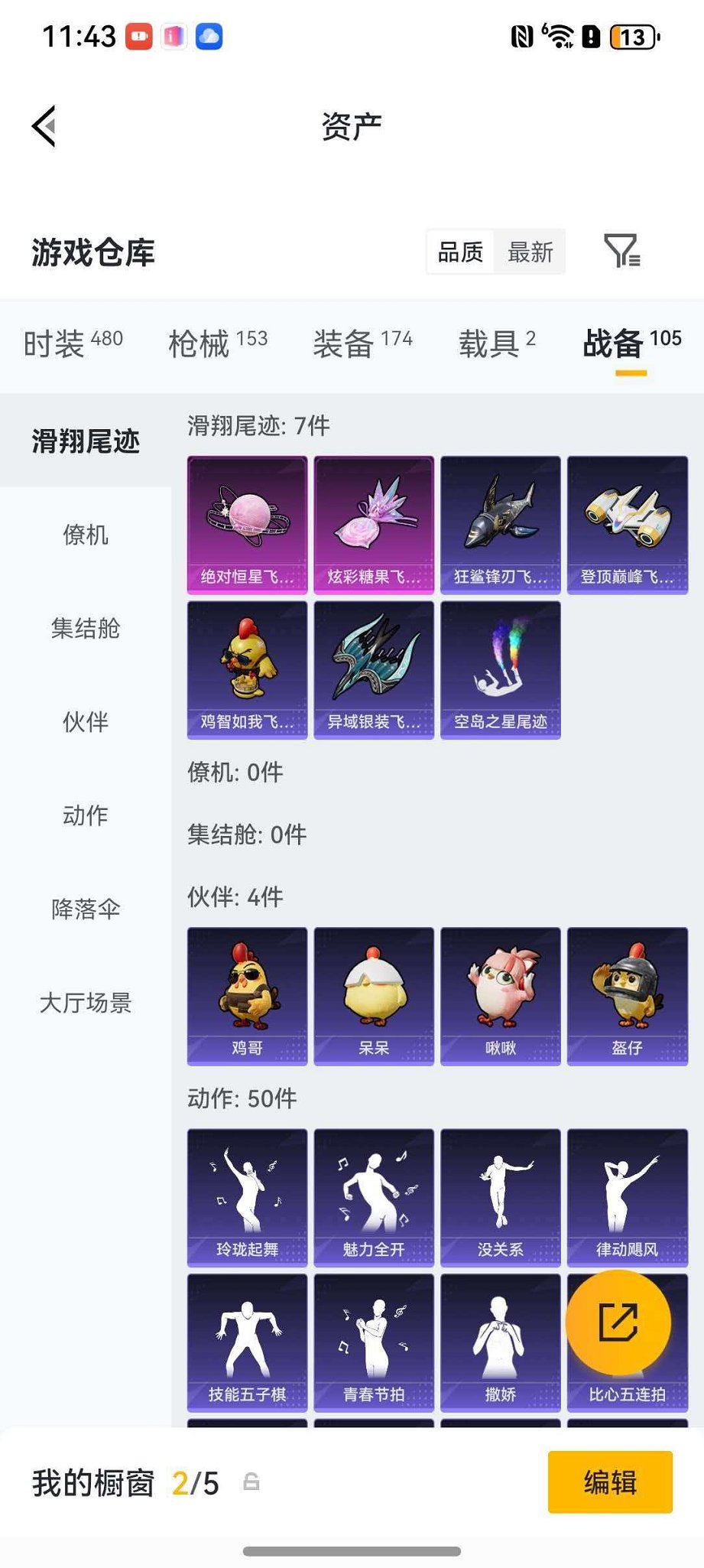Switch sorting to 最新 newest mode

[x=530, y=252]
